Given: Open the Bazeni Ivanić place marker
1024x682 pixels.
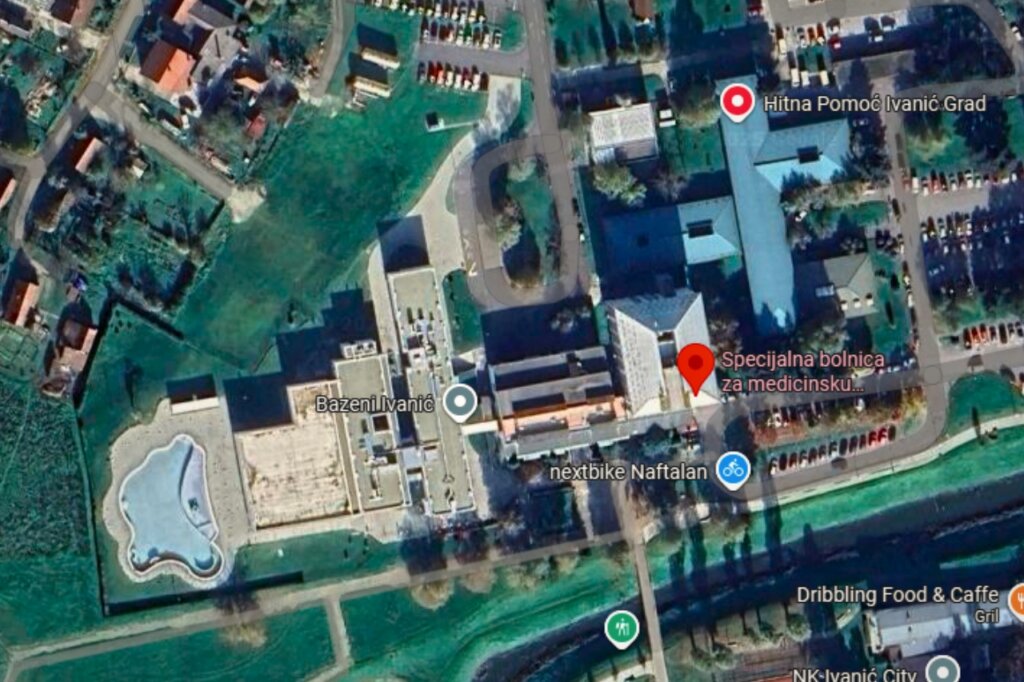Looking at the screenshot, I should (x=460, y=403).
